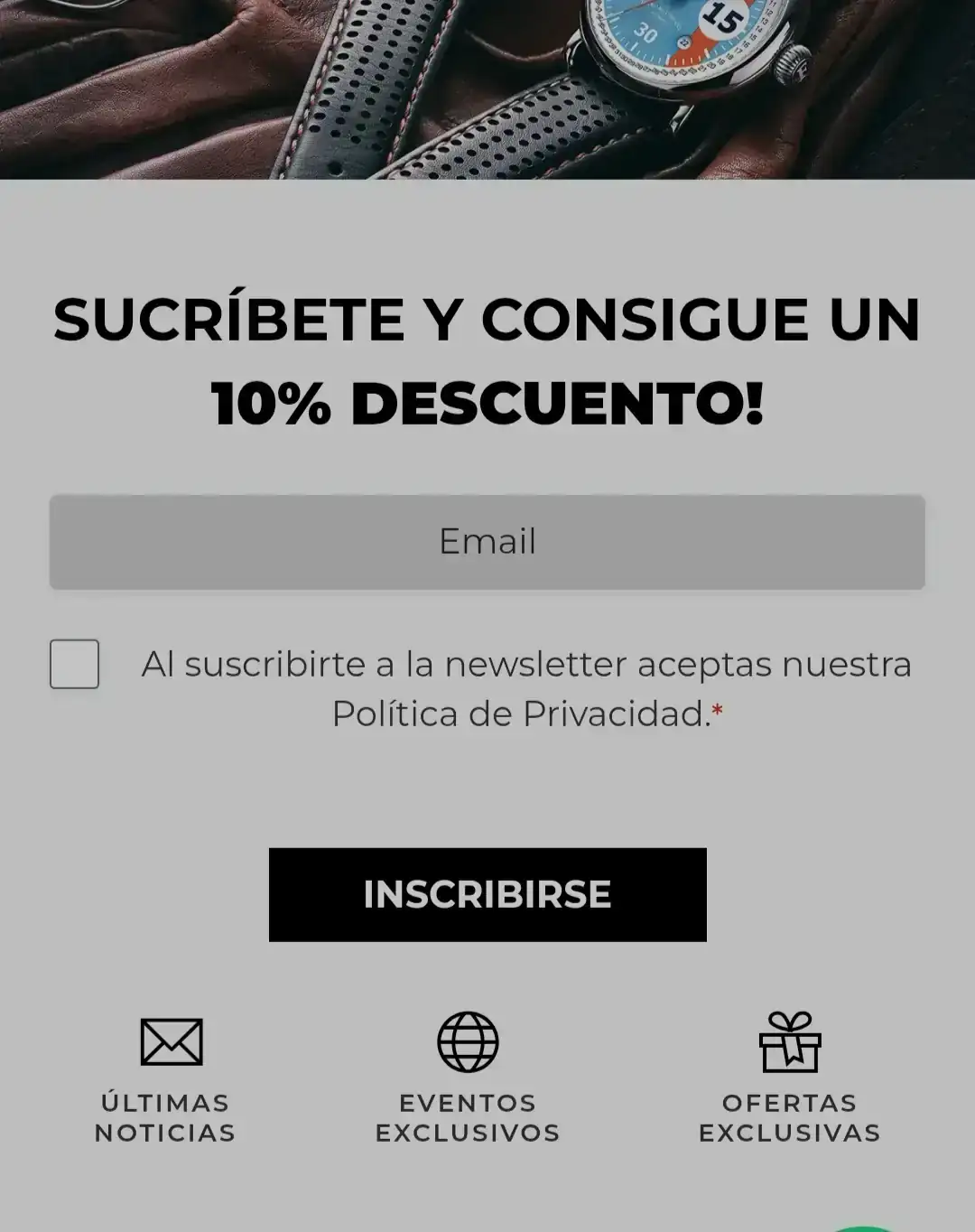975x1232 pixels.
Task: Tap the INSCRIBIRSE button
Action: click(x=487, y=894)
